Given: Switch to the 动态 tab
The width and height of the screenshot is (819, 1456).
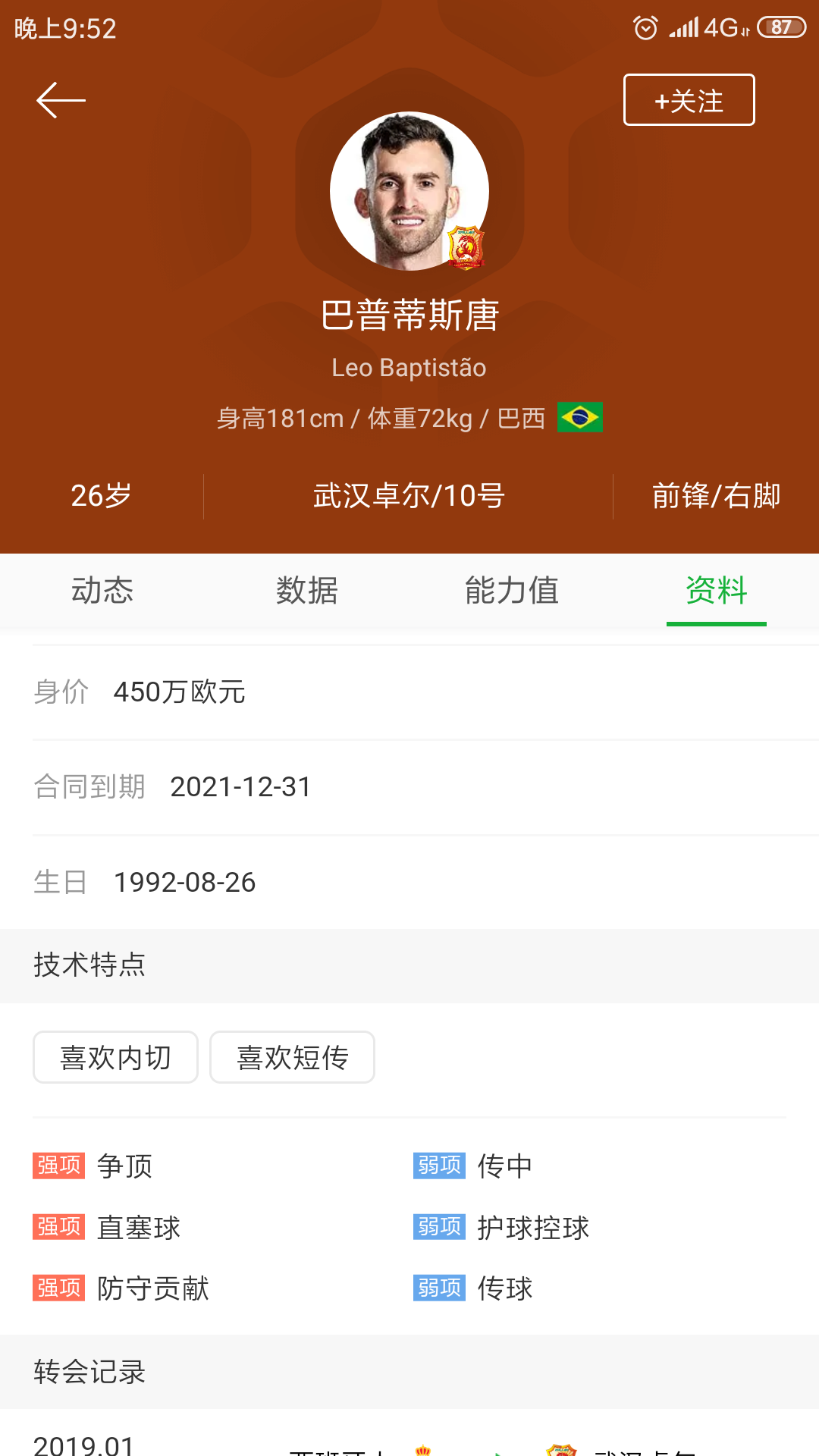Looking at the screenshot, I should tap(102, 590).
